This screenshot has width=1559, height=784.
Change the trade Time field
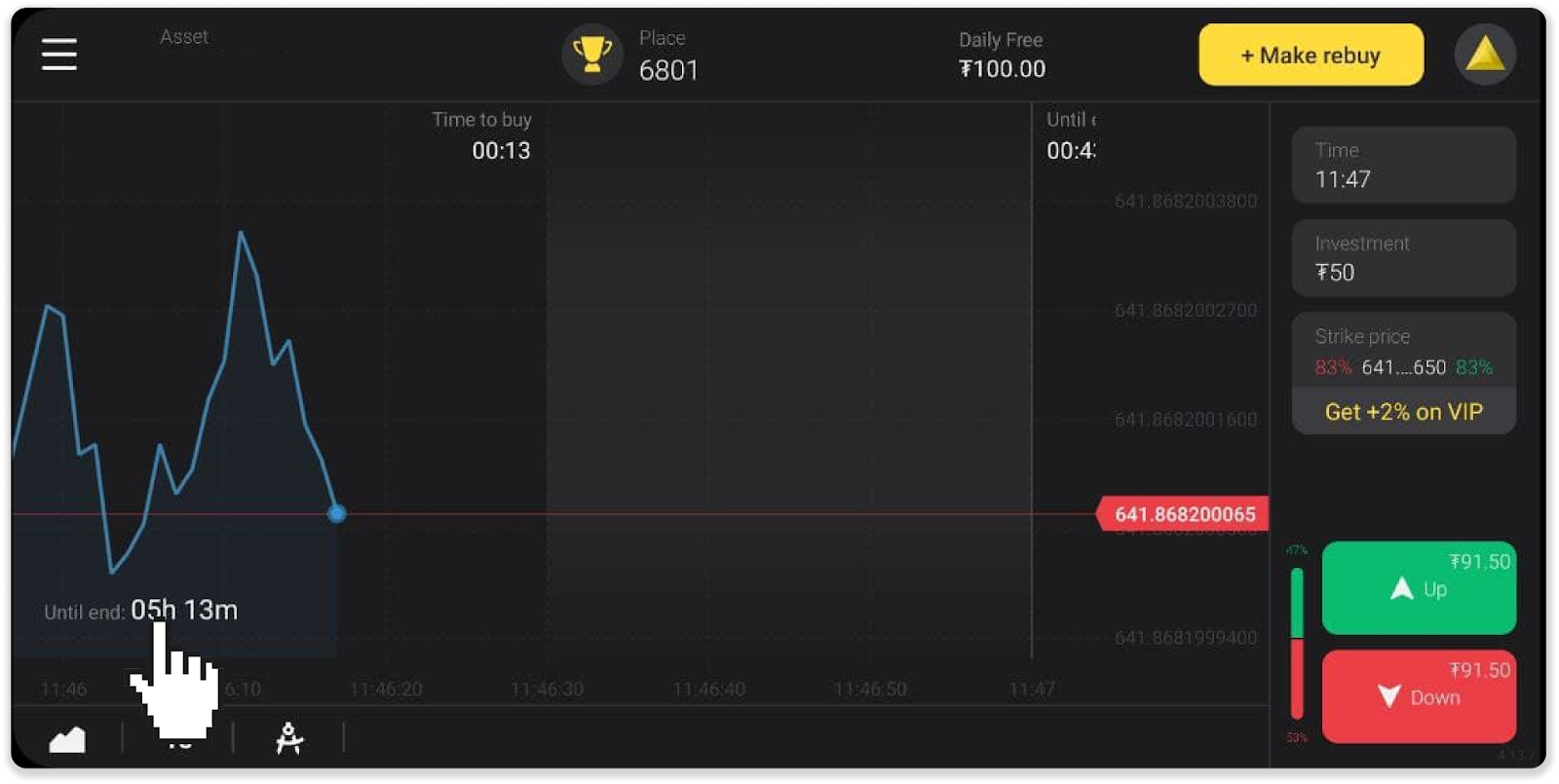(x=1403, y=166)
